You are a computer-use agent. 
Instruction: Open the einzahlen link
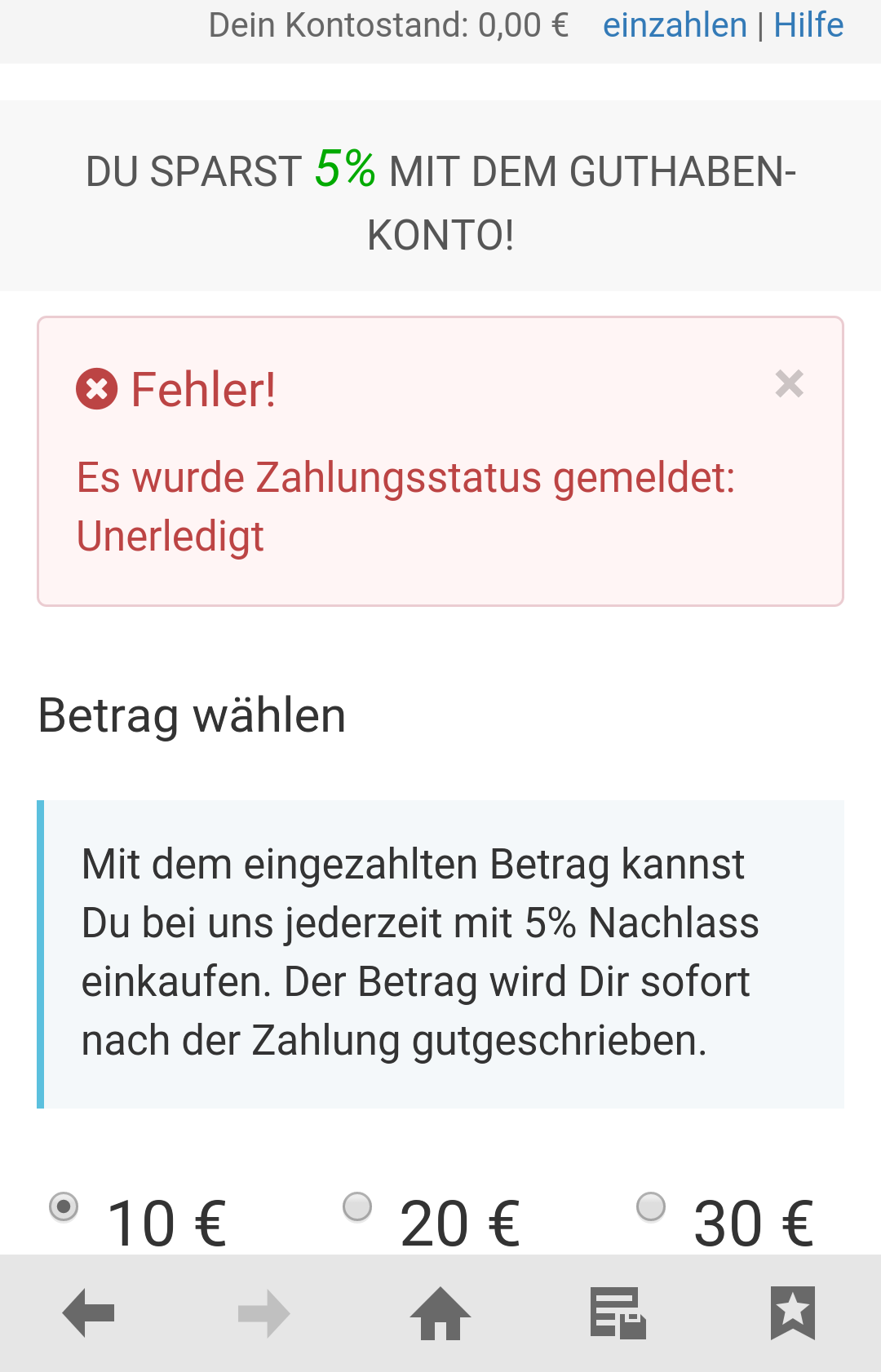coord(675,25)
